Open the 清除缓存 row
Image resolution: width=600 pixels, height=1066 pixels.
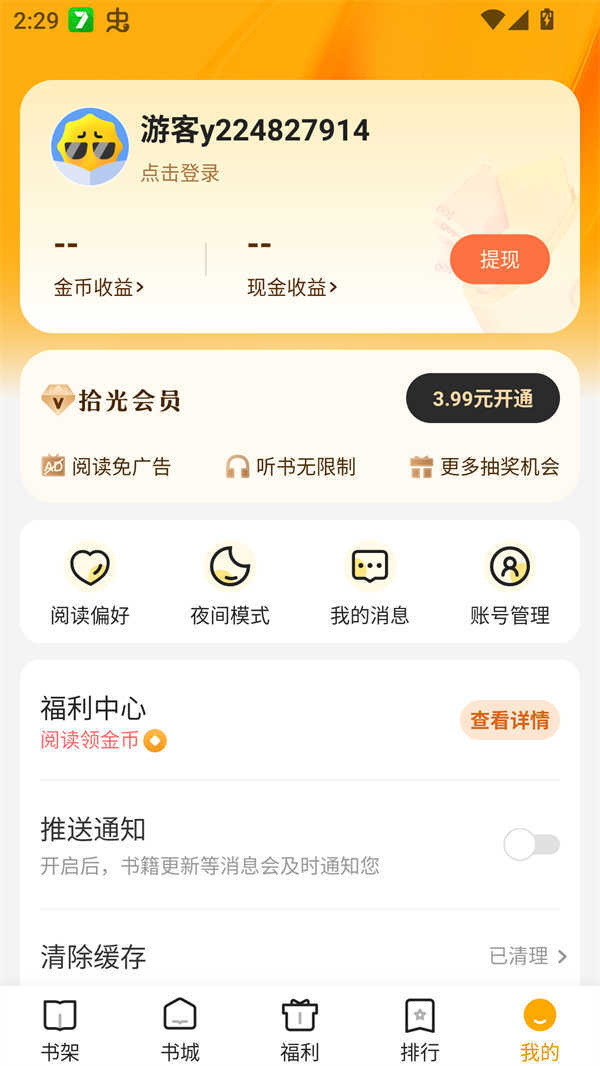click(x=300, y=957)
